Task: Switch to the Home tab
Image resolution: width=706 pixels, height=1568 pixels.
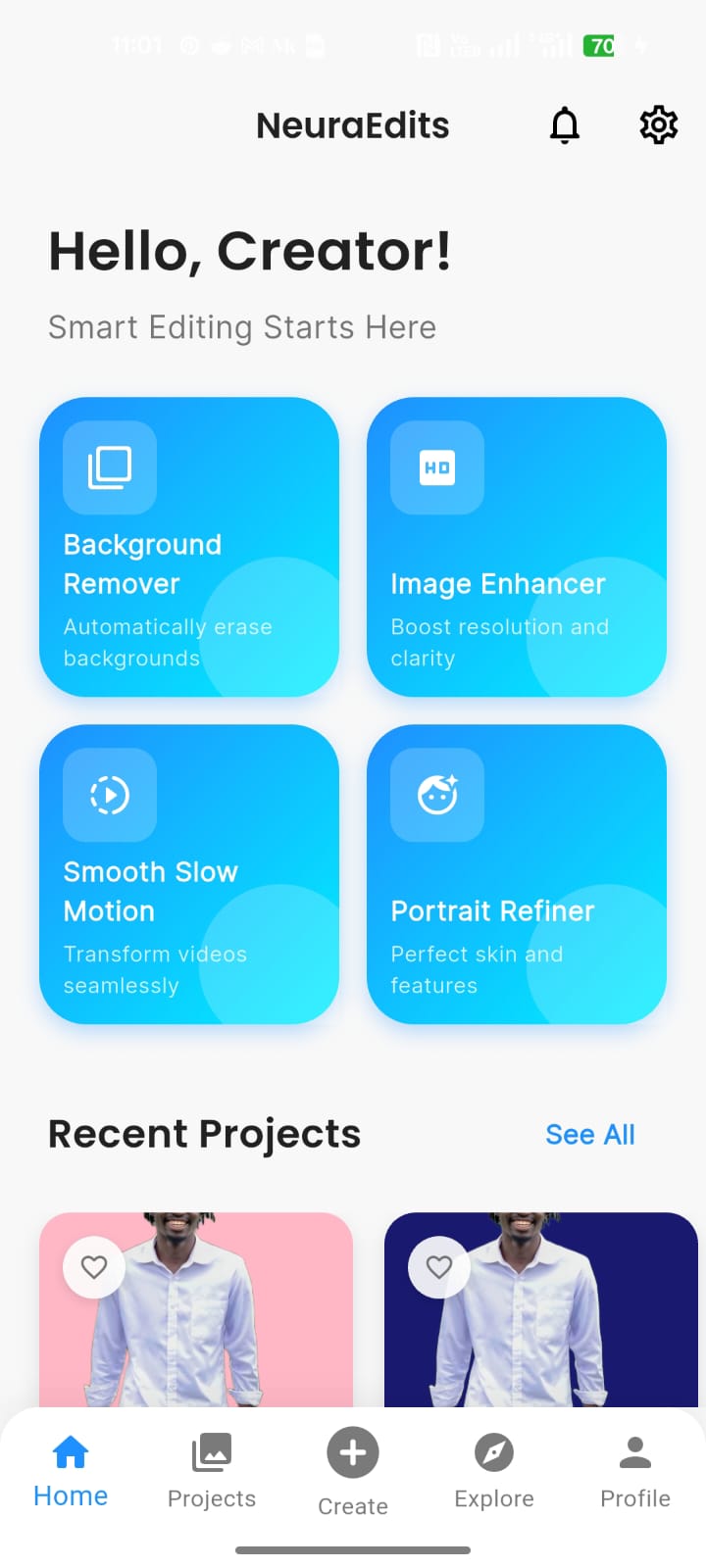Action: coord(70,1467)
